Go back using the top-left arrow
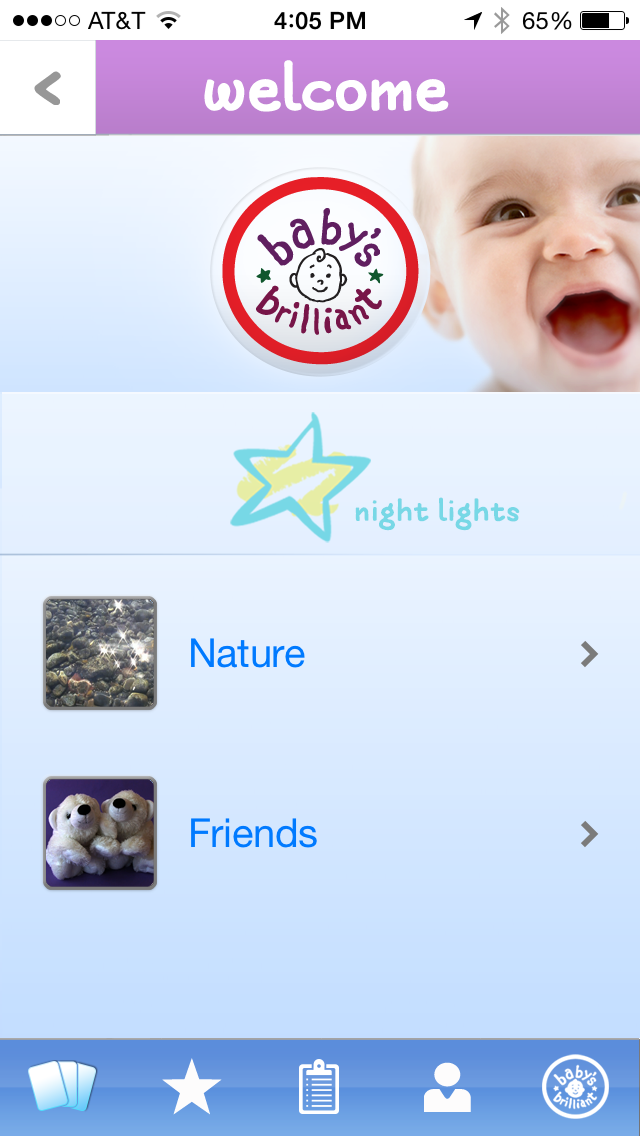This screenshot has height=1136, width=640. [x=47, y=88]
